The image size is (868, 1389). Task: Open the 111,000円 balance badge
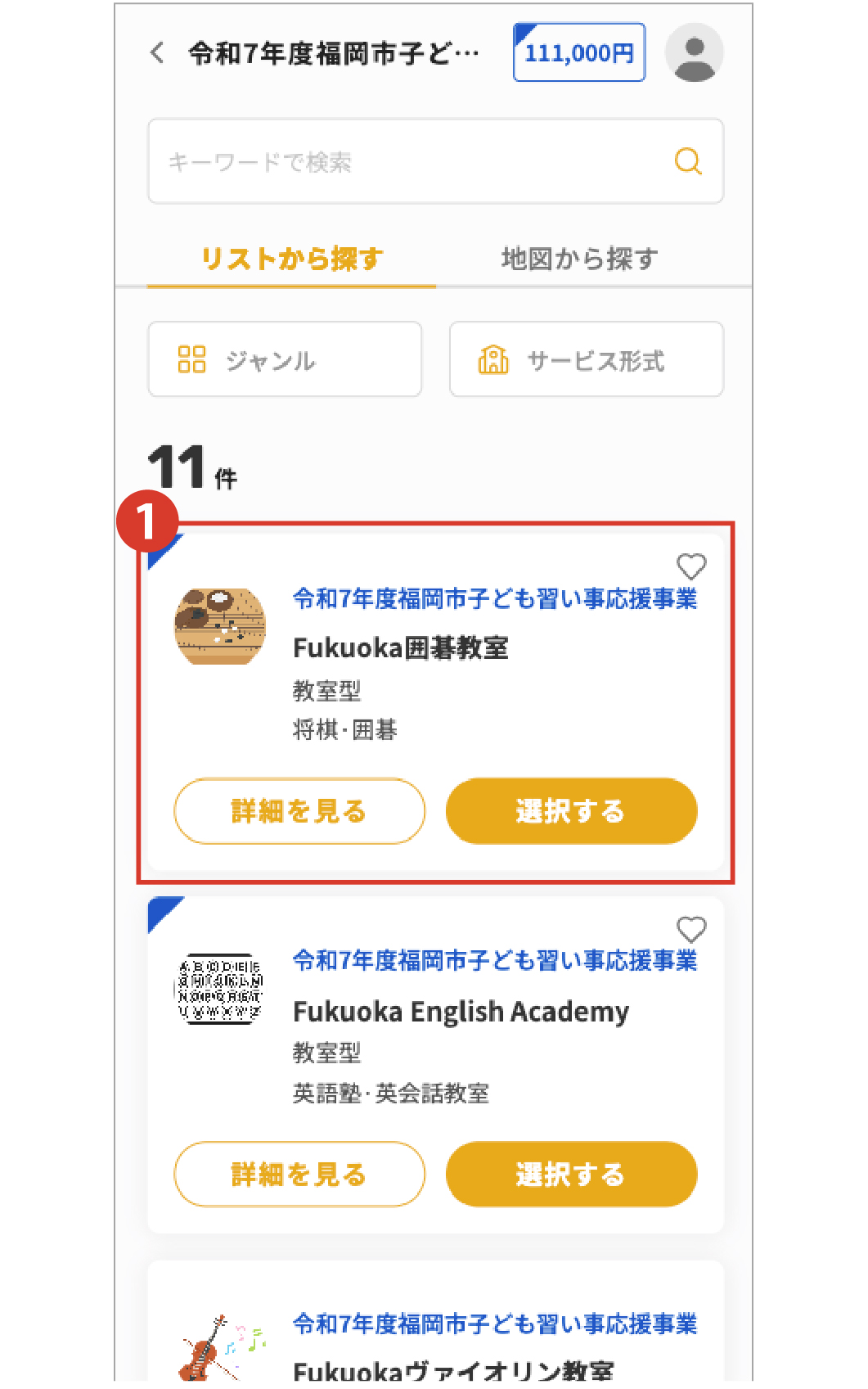pos(578,53)
